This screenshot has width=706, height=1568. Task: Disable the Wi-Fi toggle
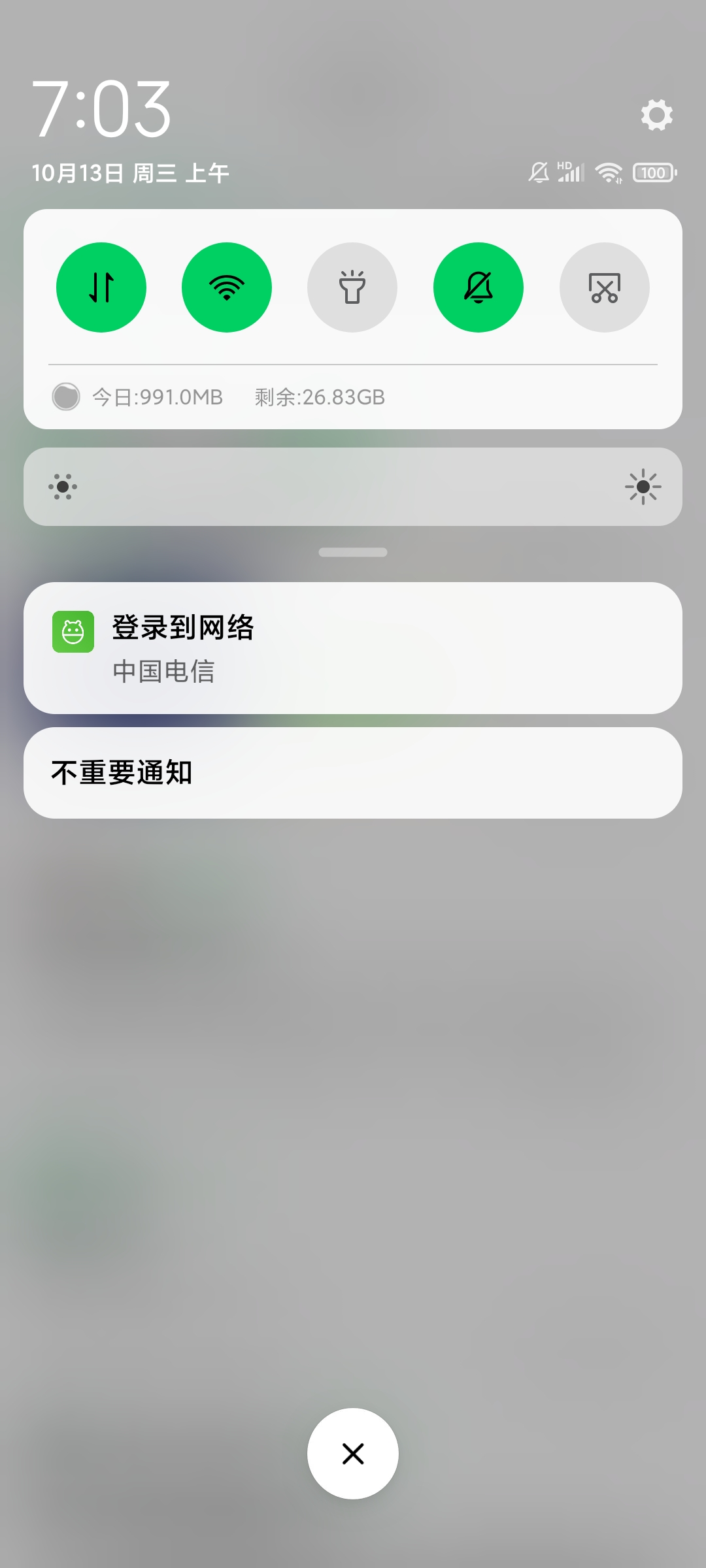[227, 287]
